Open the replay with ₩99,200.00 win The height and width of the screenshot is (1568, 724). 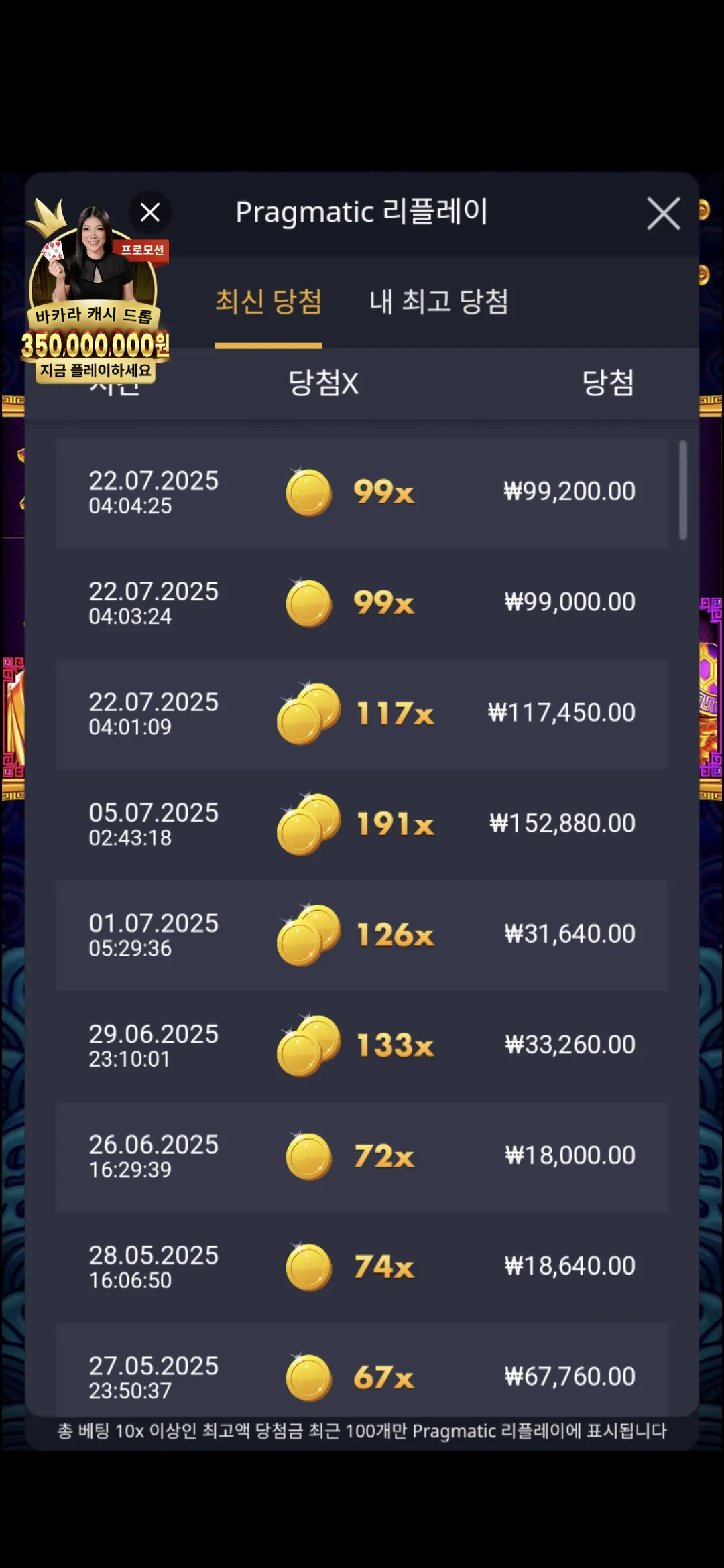click(x=362, y=493)
